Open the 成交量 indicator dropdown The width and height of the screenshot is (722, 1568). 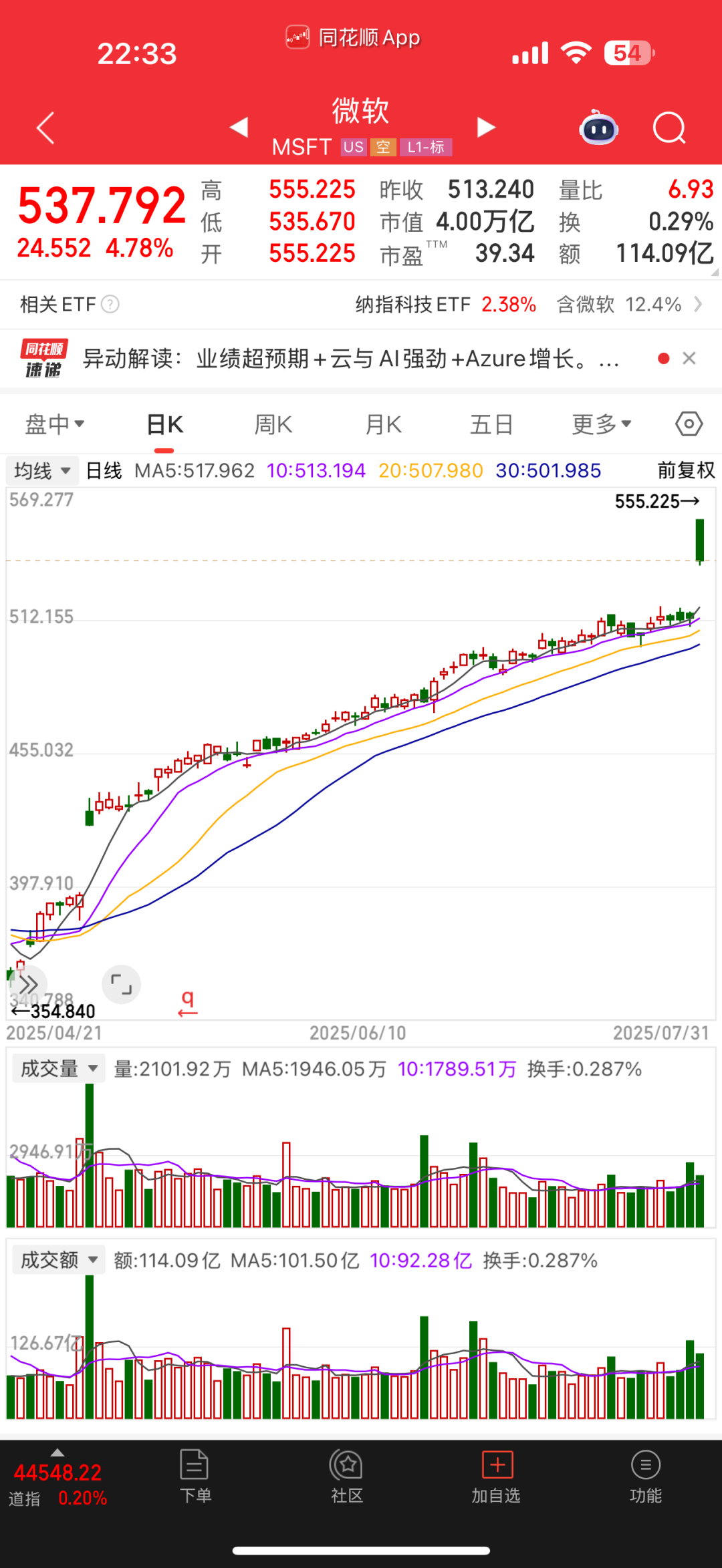[59, 1069]
